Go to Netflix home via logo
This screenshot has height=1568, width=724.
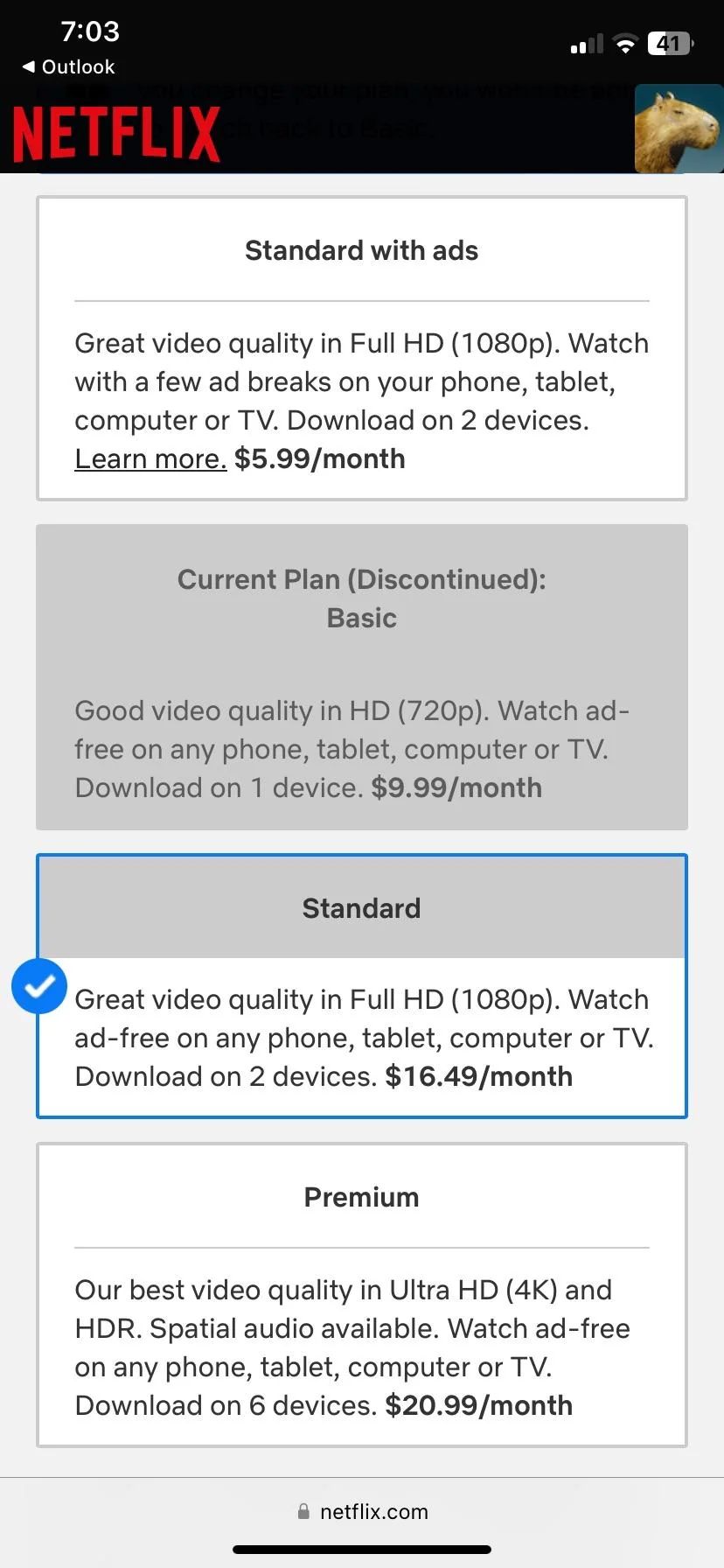pyautogui.click(x=116, y=135)
